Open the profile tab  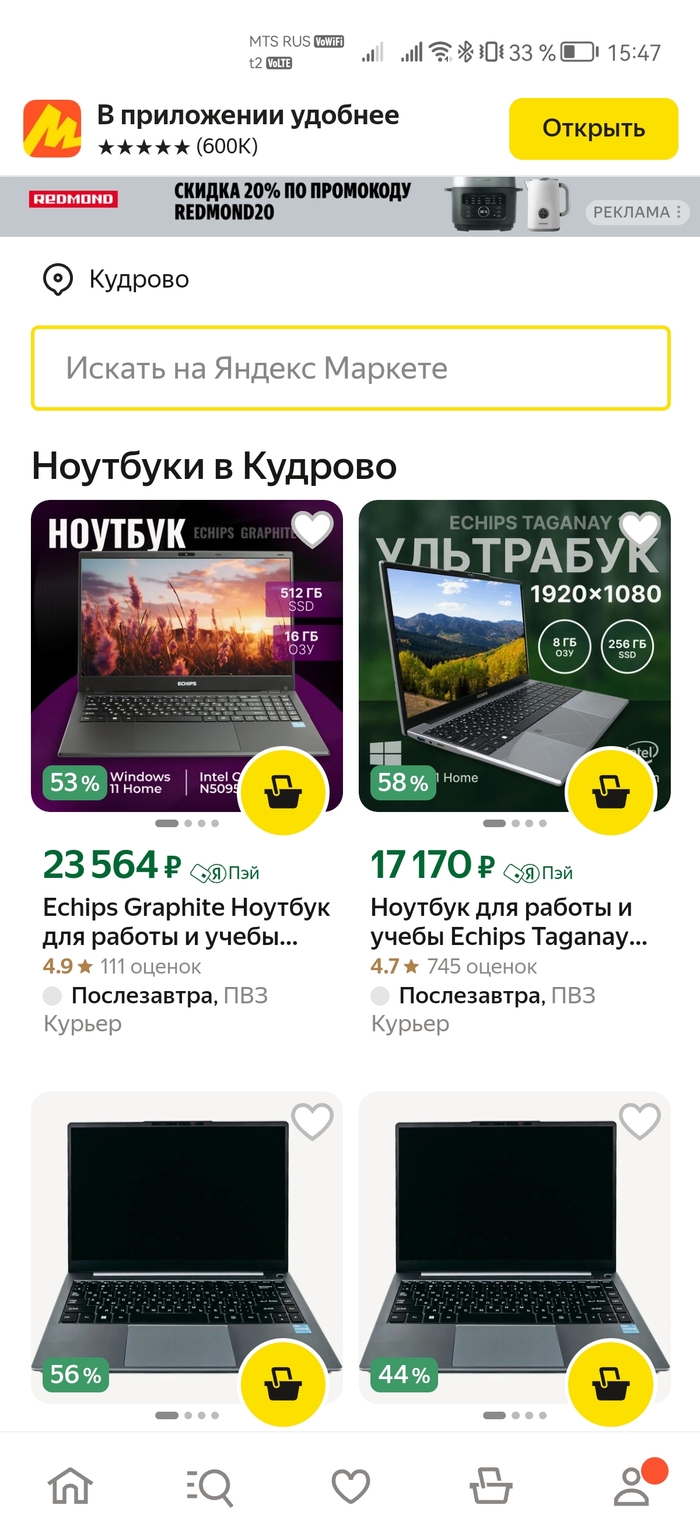pyautogui.click(x=632, y=1486)
